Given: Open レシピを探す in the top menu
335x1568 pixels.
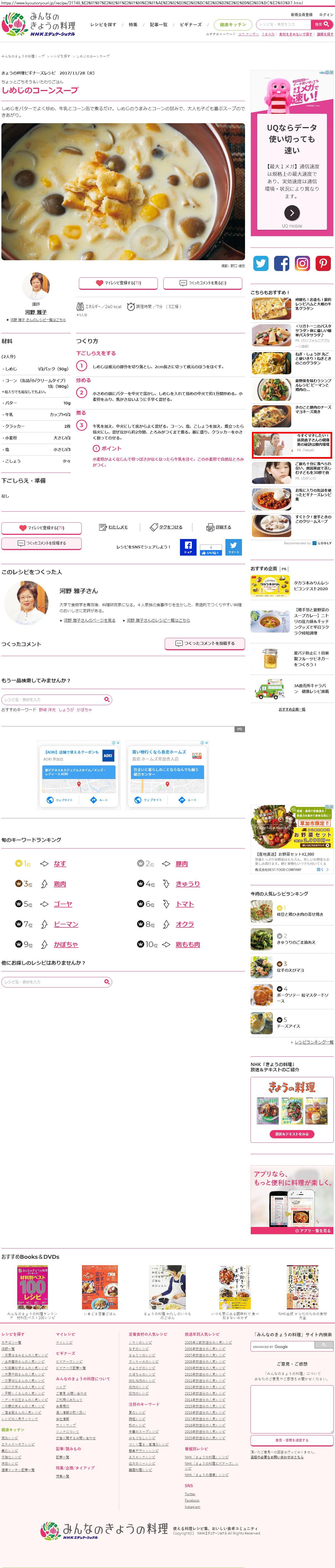Looking at the screenshot, I should [x=103, y=24].
